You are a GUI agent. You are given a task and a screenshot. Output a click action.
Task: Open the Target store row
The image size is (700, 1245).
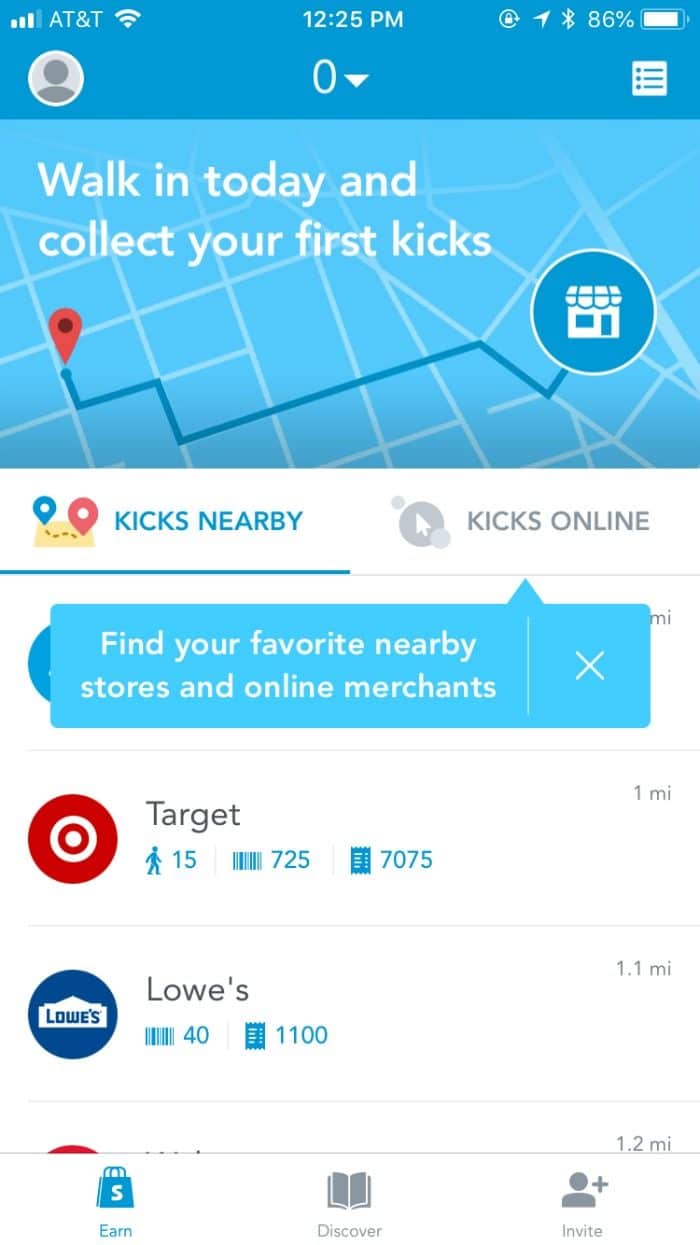[x=350, y=838]
